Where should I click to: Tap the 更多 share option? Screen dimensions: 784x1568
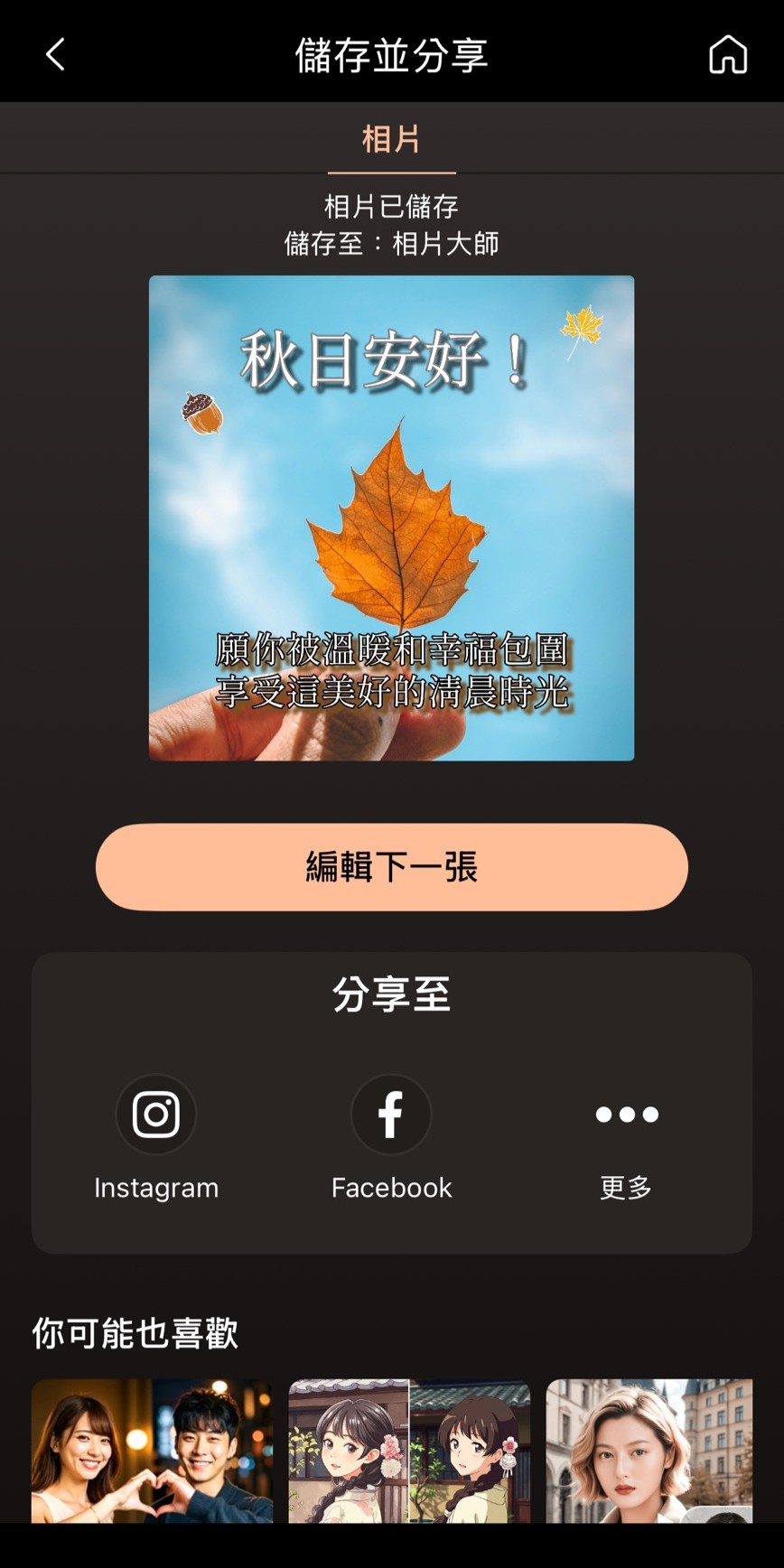point(627,1189)
